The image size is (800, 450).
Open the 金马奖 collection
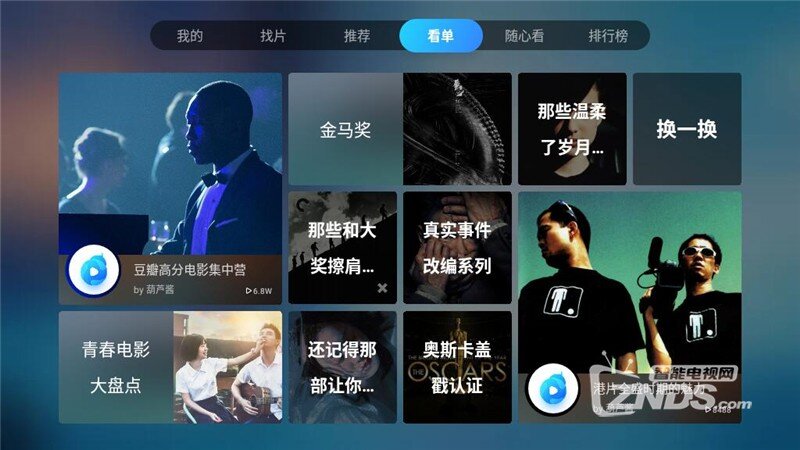coord(399,129)
